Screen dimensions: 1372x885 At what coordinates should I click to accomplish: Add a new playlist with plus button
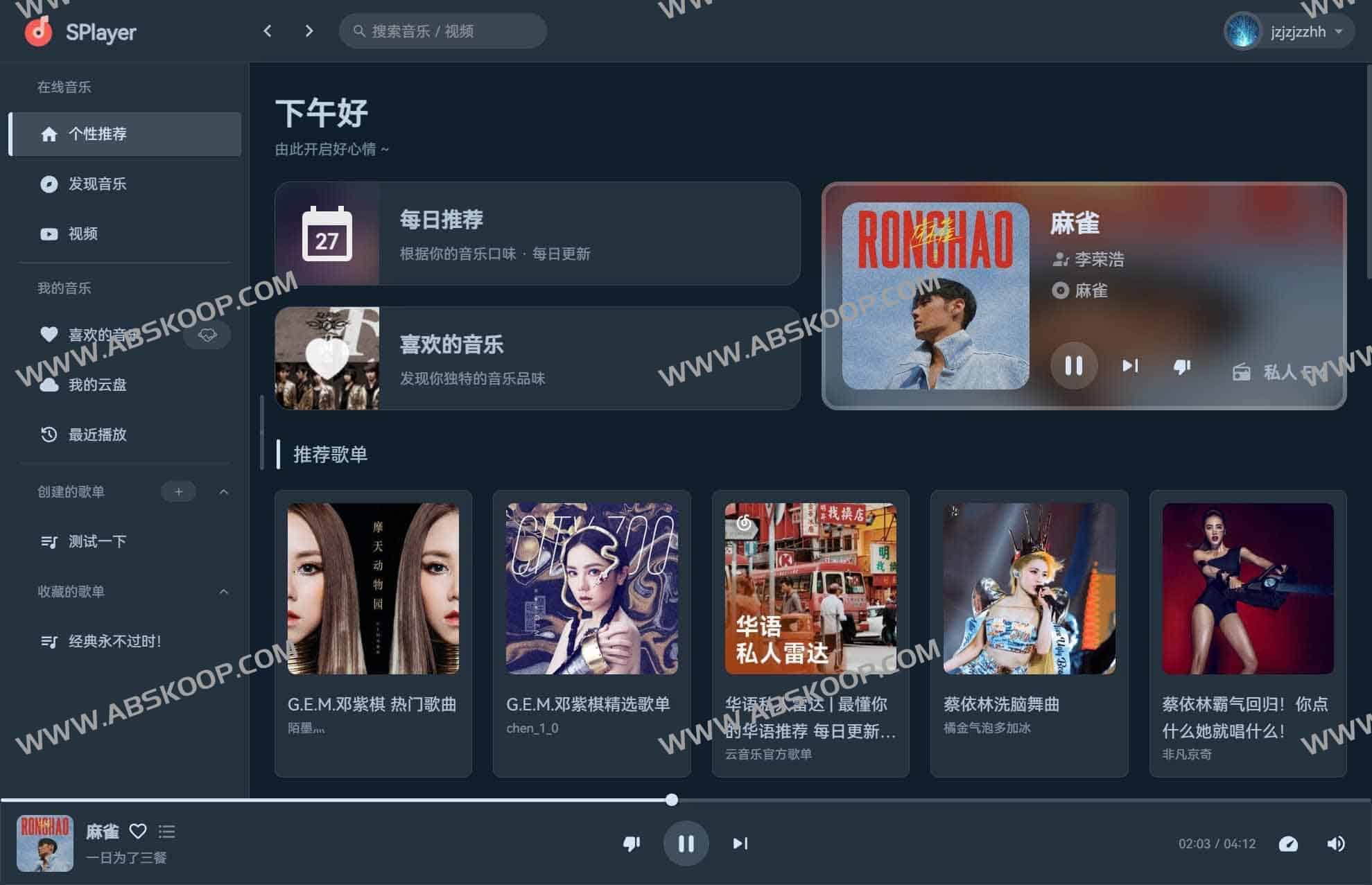click(178, 491)
